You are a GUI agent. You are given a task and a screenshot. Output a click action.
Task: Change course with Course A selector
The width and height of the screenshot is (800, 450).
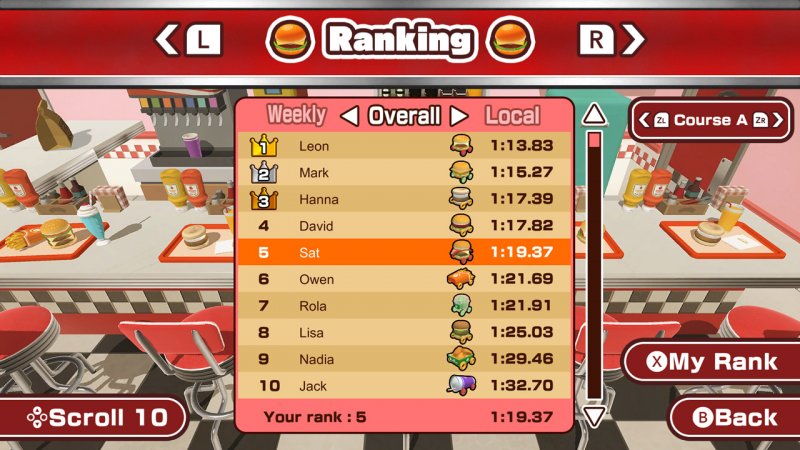710,120
